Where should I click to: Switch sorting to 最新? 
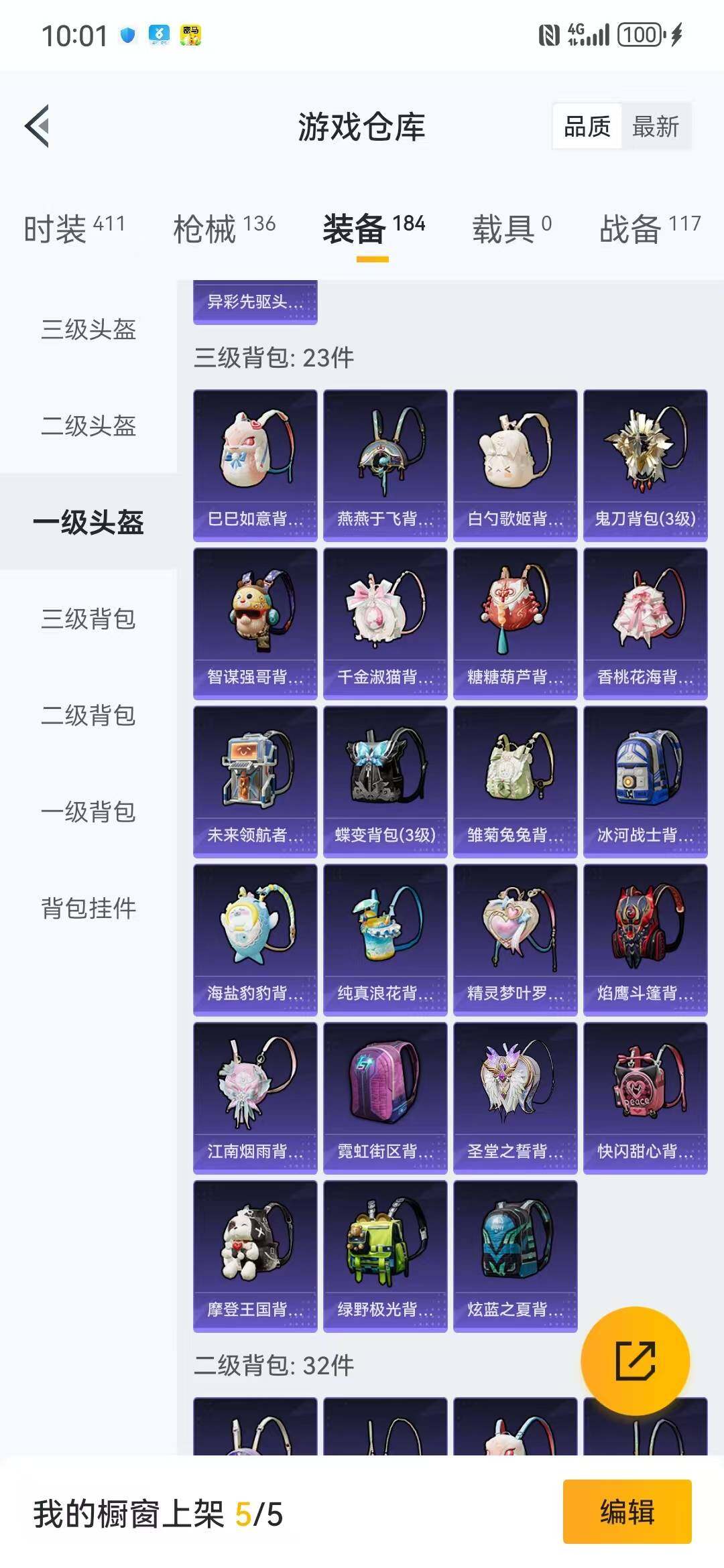654,126
